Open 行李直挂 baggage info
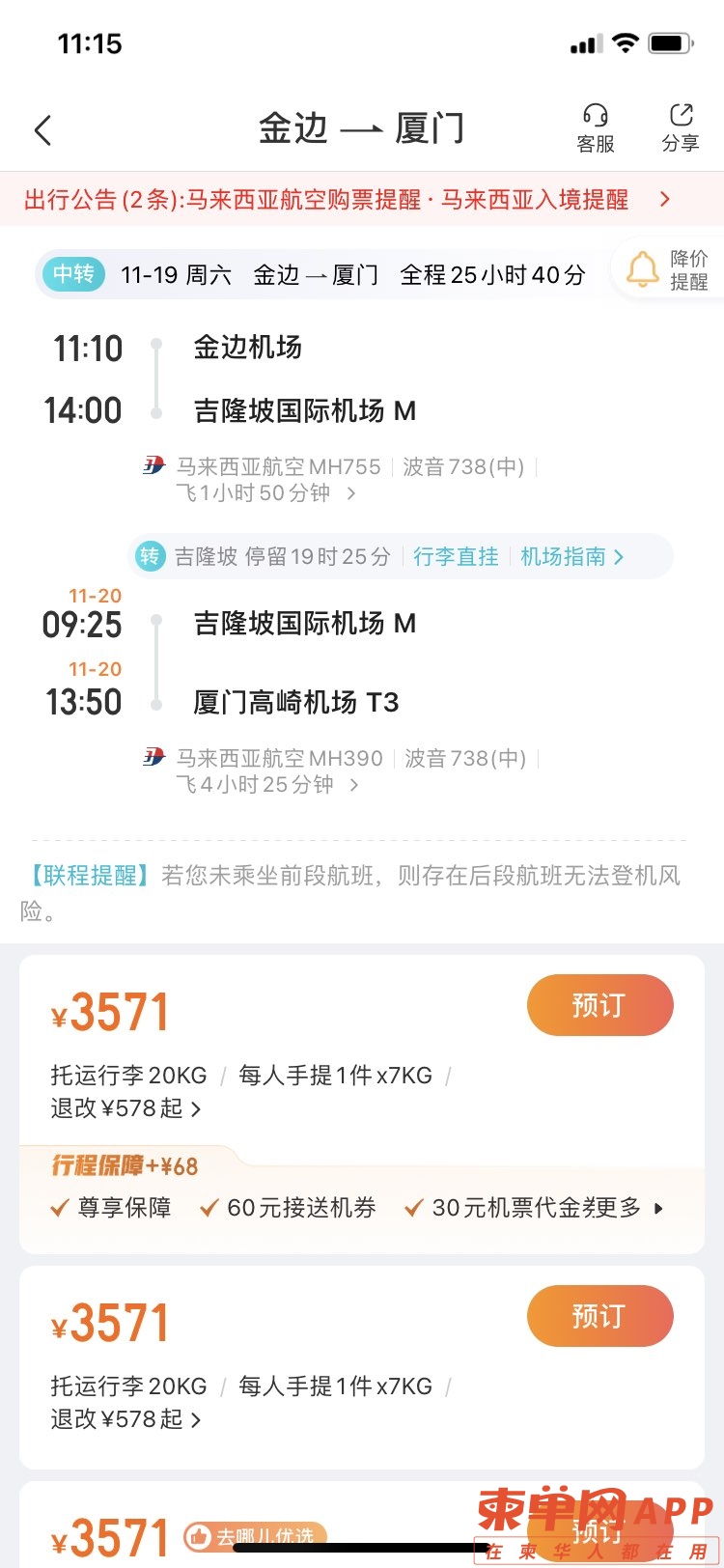The image size is (724, 1568). (456, 557)
